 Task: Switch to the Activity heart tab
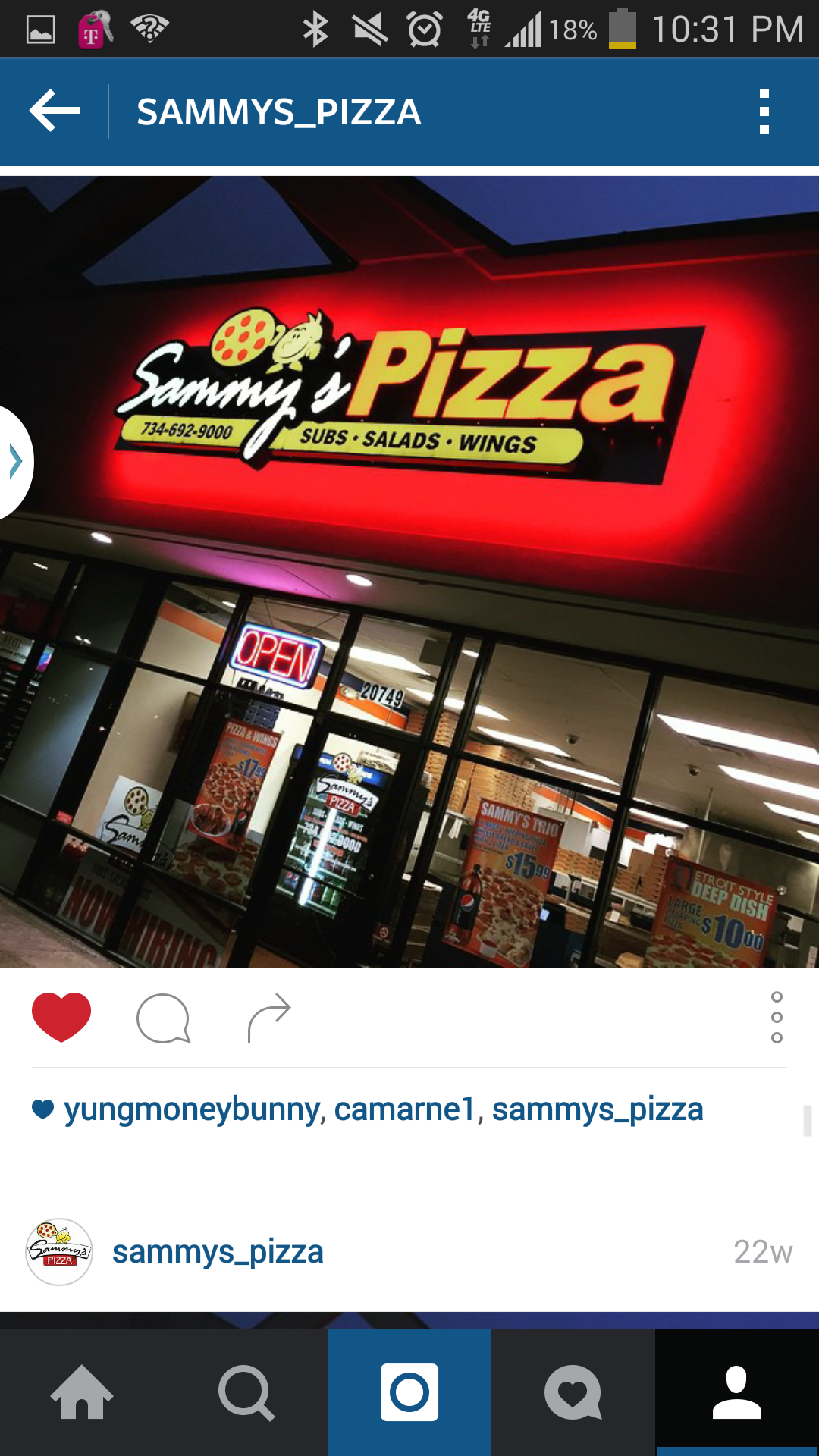pos(573,1392)
